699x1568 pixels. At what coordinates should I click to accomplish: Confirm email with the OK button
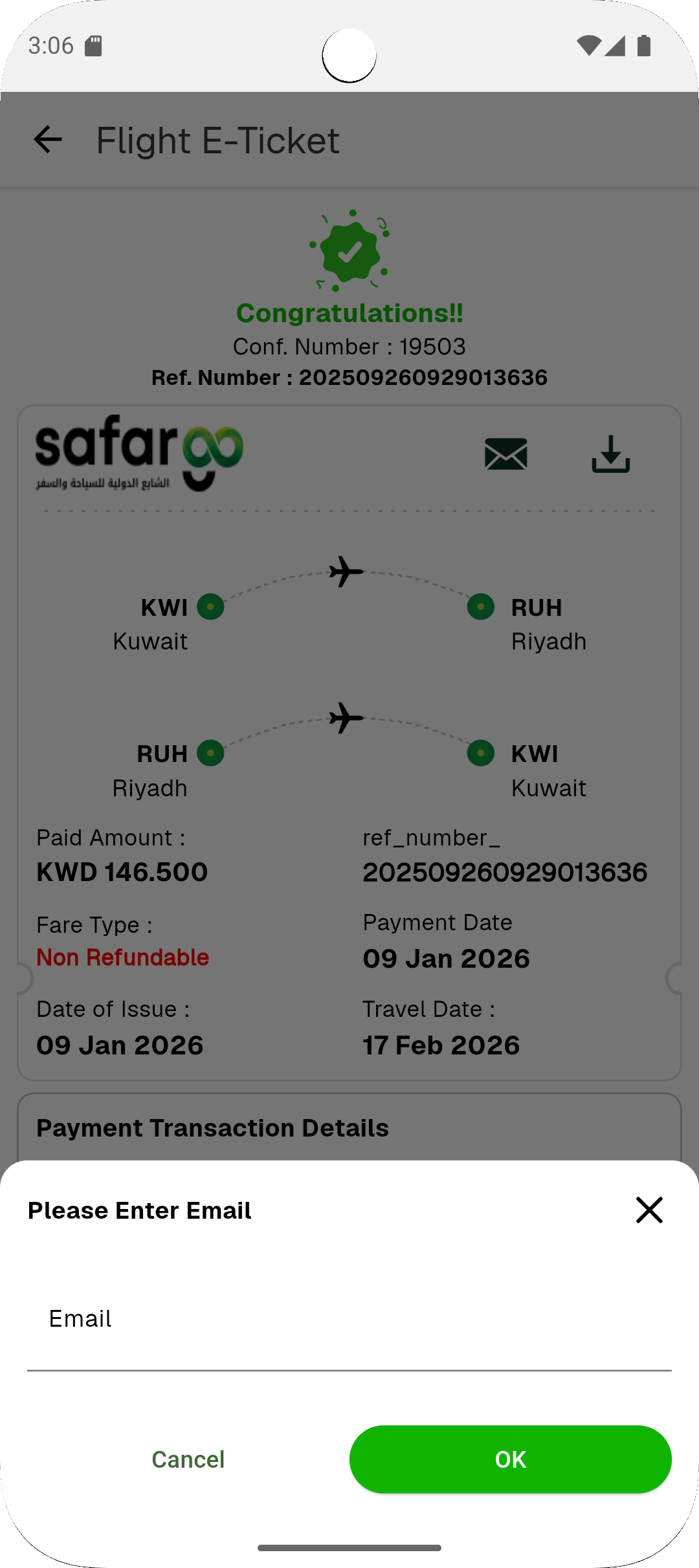(510, 1459)
